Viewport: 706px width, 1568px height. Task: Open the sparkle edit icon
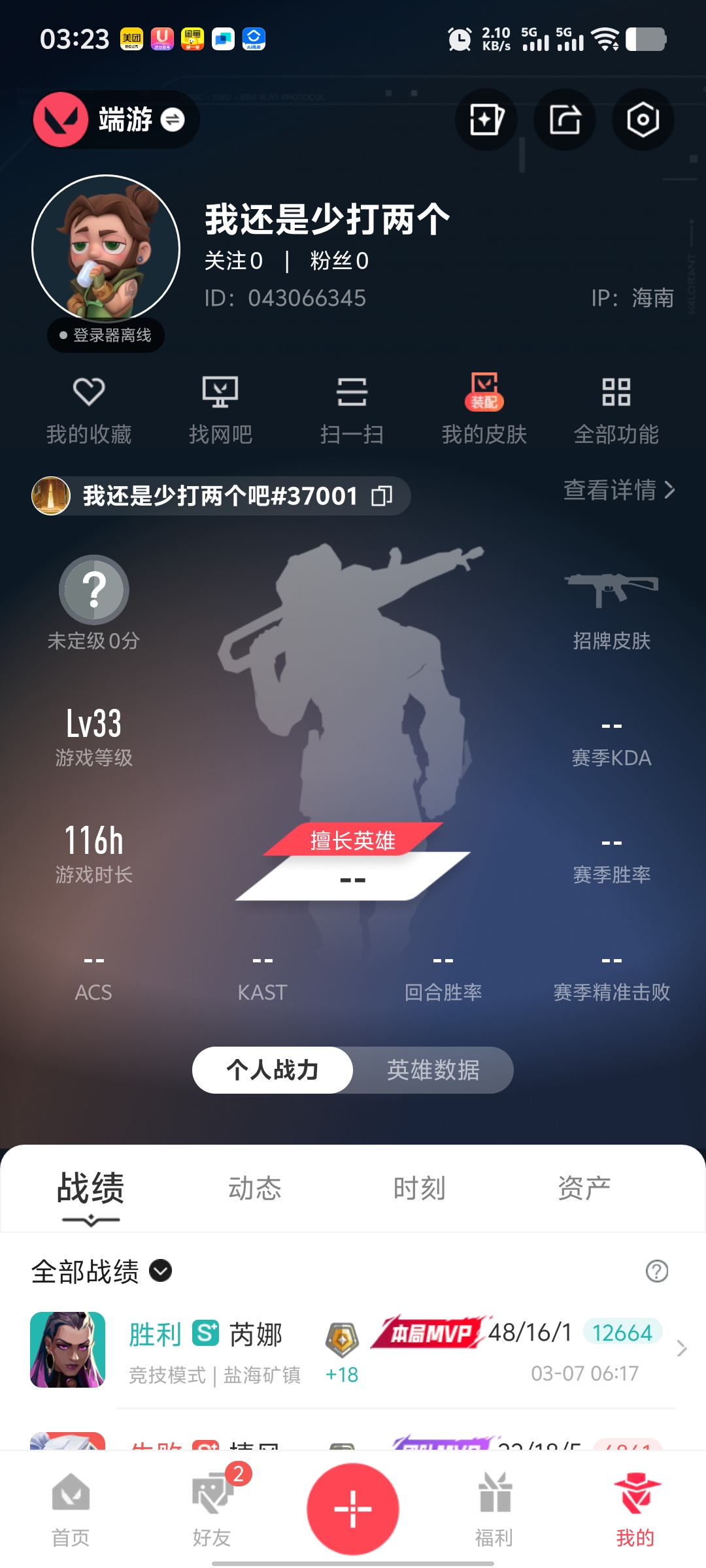coord(486,120)
